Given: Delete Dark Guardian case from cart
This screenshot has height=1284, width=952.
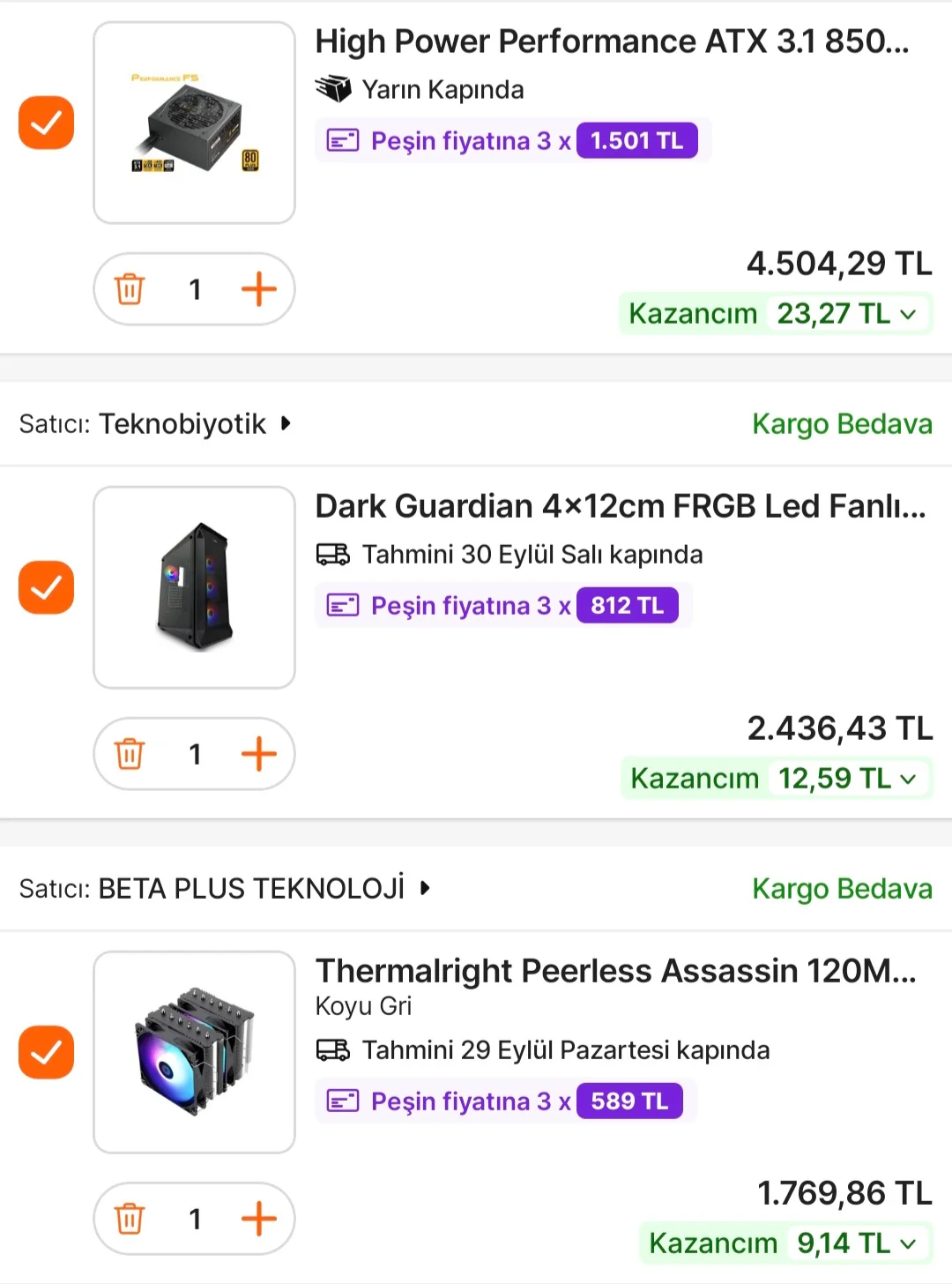Looking at the screenshot, I should click(x=130, y=754).
